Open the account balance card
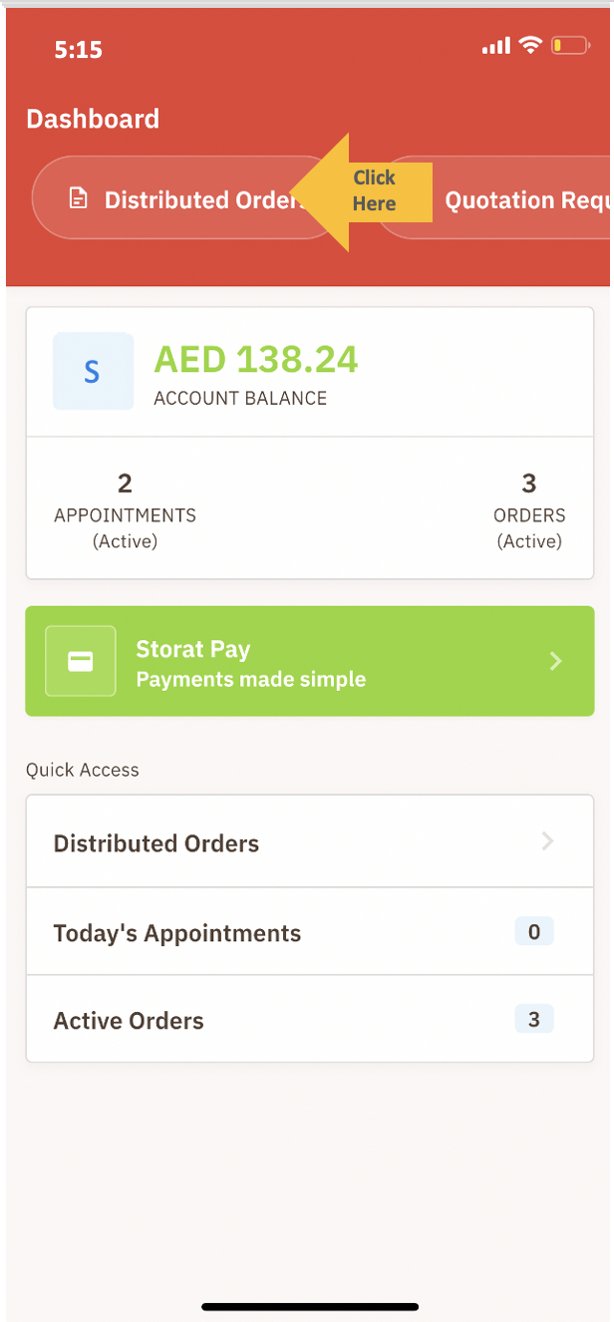This screenshot has width=614, height=1322. point(309,372)
